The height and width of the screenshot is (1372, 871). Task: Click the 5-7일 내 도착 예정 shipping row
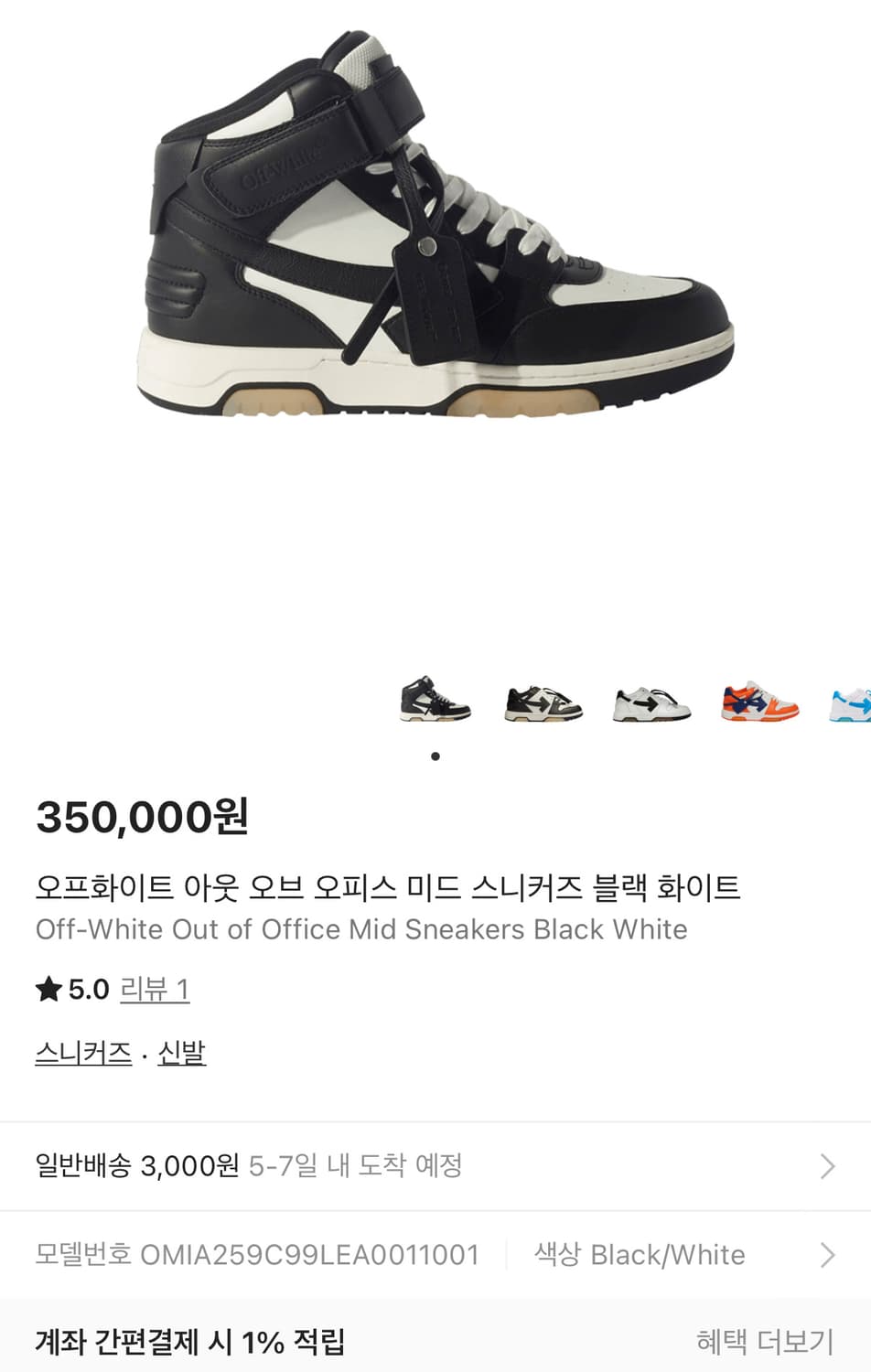[357, 1167]
